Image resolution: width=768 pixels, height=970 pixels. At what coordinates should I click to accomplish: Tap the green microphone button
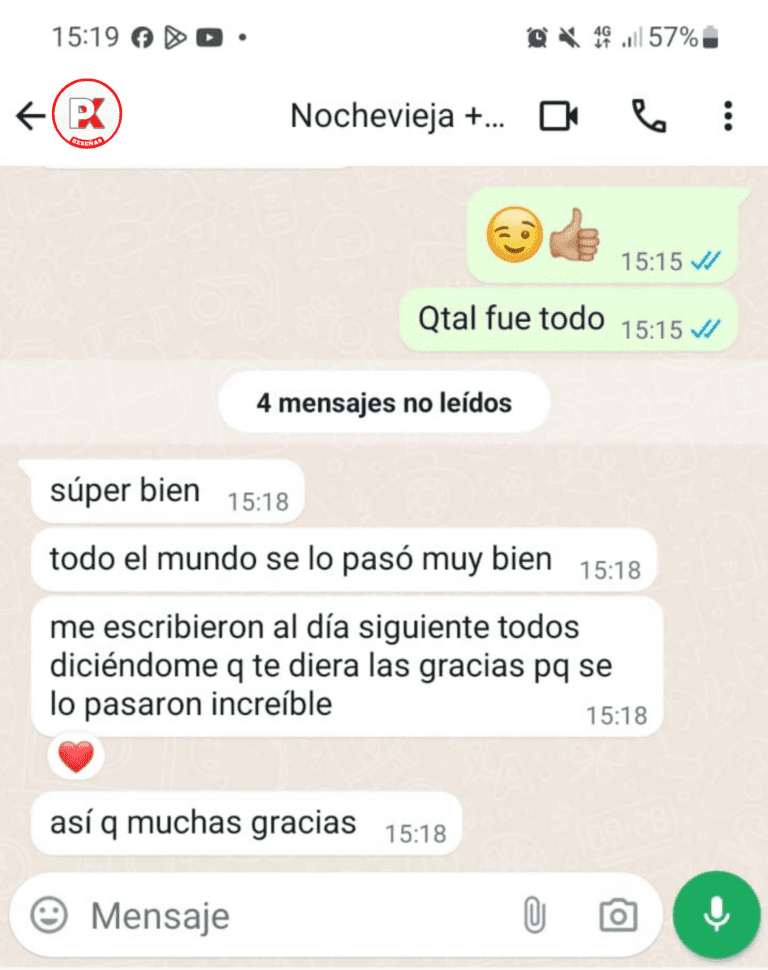click(716, 914)
